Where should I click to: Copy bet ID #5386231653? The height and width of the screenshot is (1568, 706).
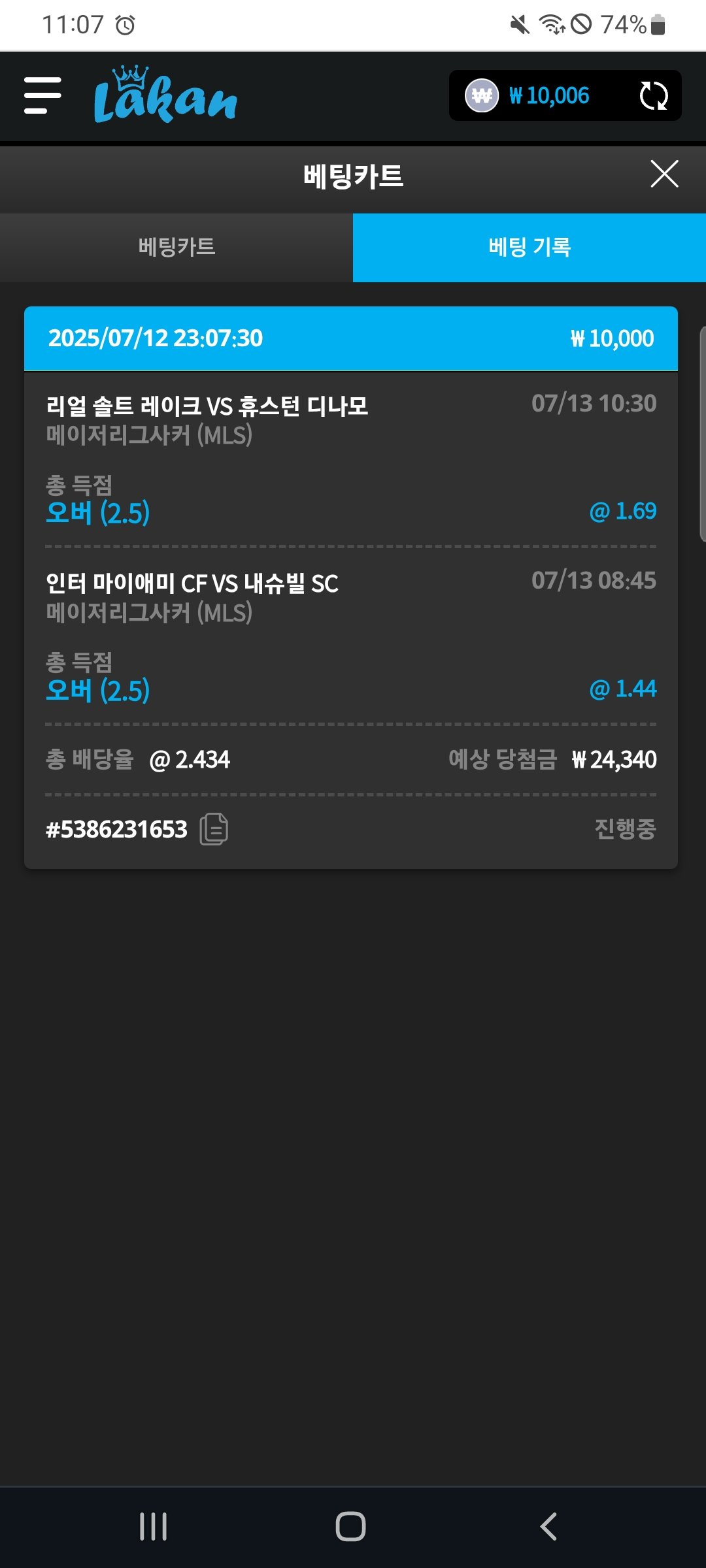tap(214, 829)
